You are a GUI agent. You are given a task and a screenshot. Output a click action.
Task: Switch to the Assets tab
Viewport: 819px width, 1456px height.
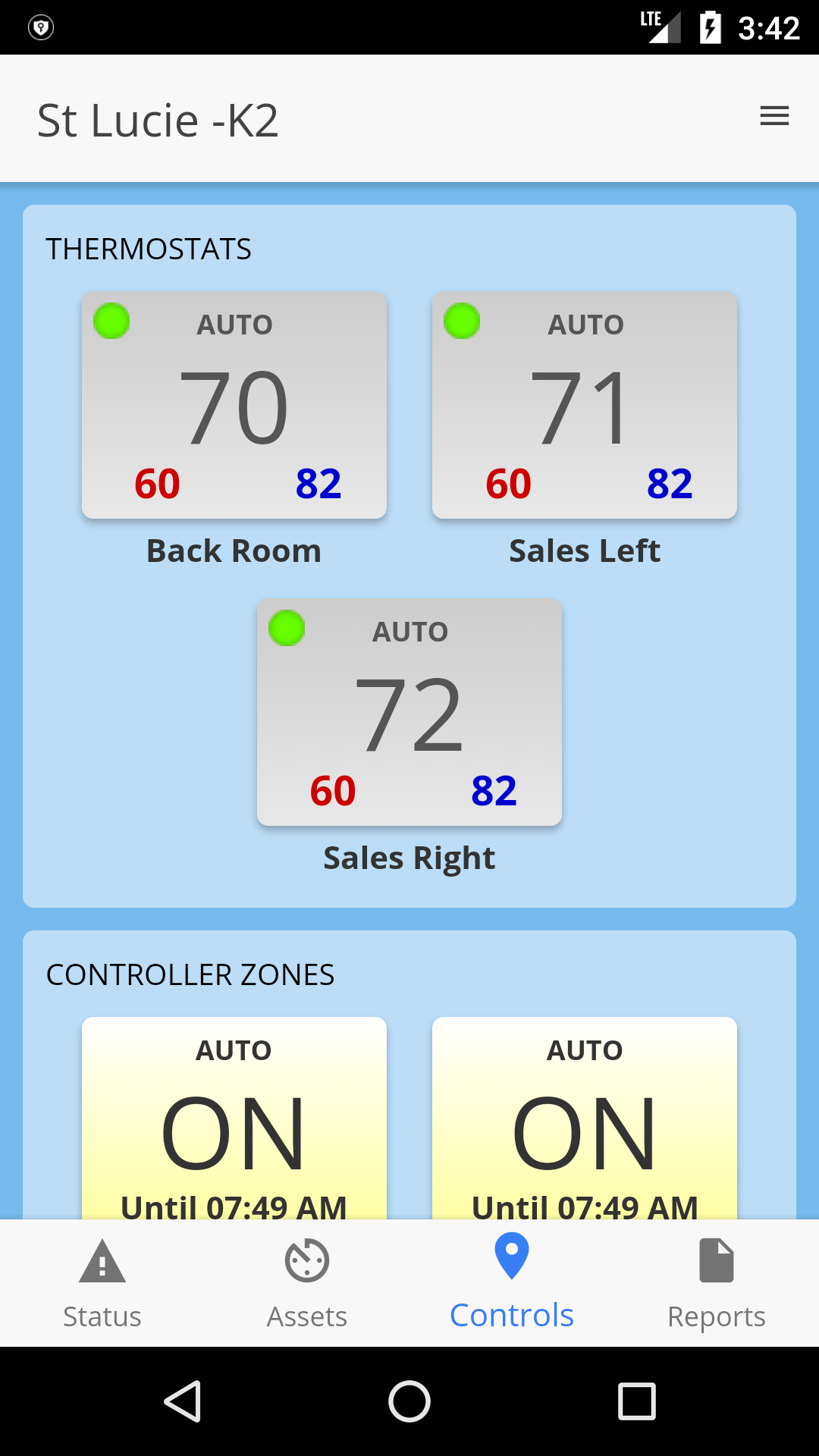tap(307, 1284)
